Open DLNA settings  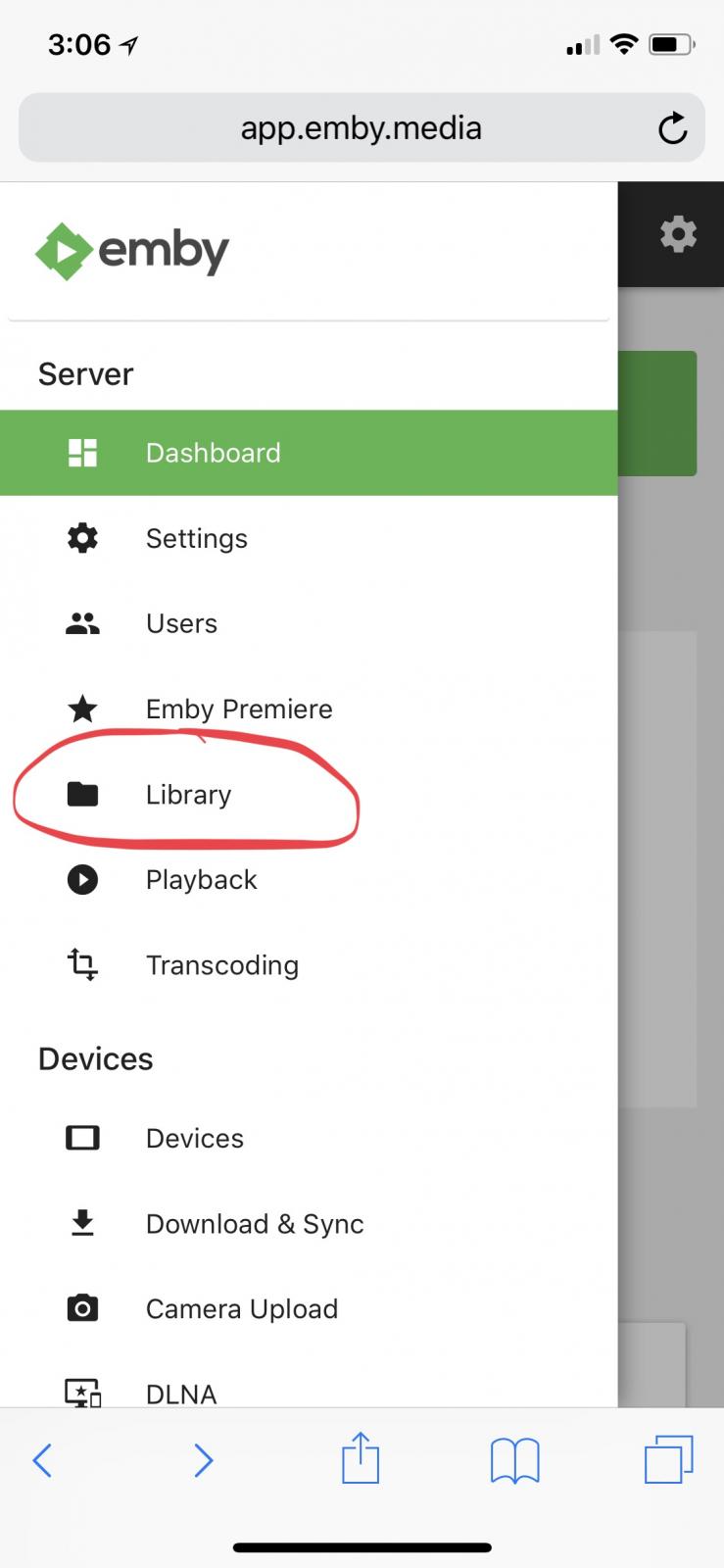point(181,1393)
